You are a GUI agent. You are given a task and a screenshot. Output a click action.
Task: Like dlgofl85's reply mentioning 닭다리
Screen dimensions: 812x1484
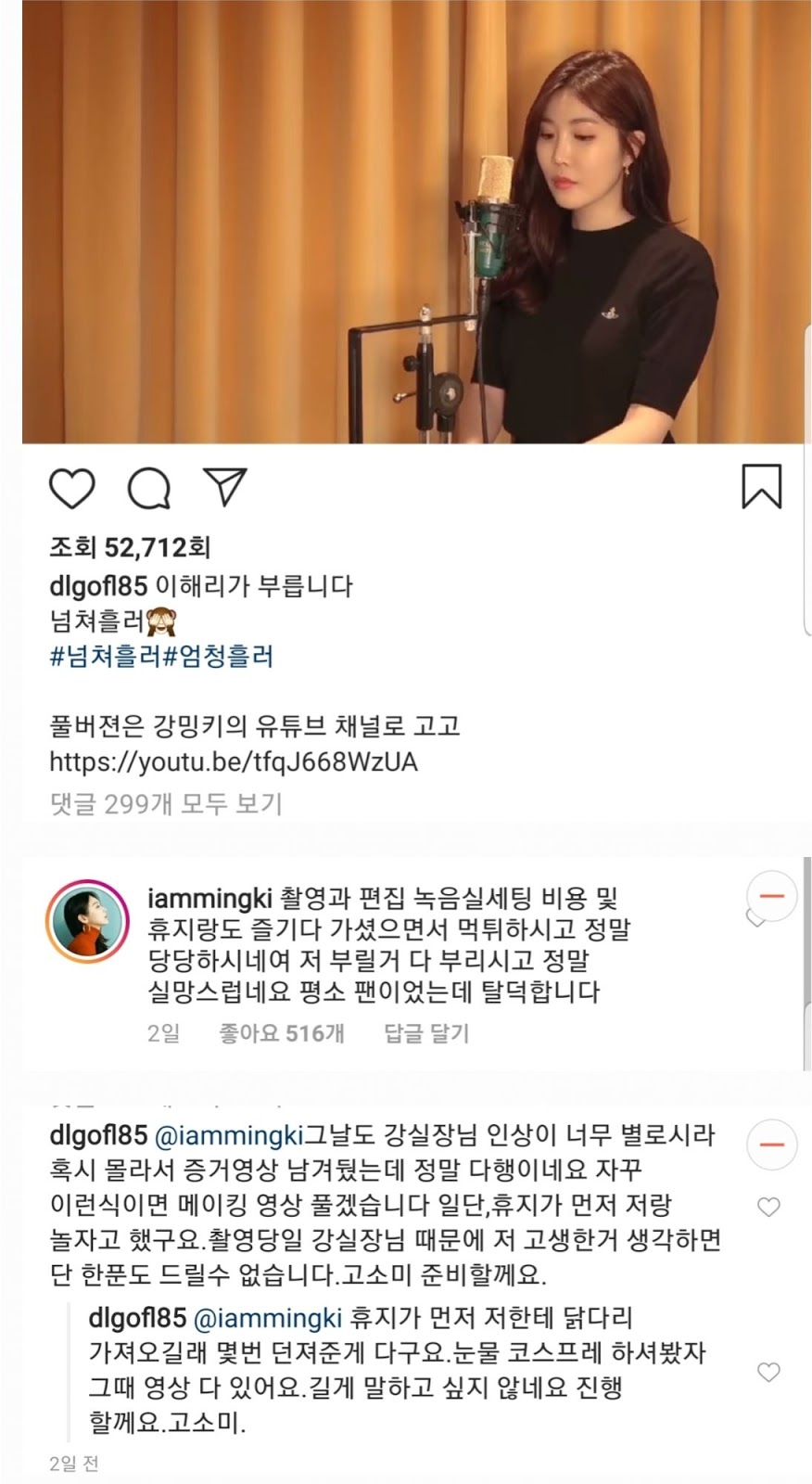pyautogui.click(x=768, y=1372)
